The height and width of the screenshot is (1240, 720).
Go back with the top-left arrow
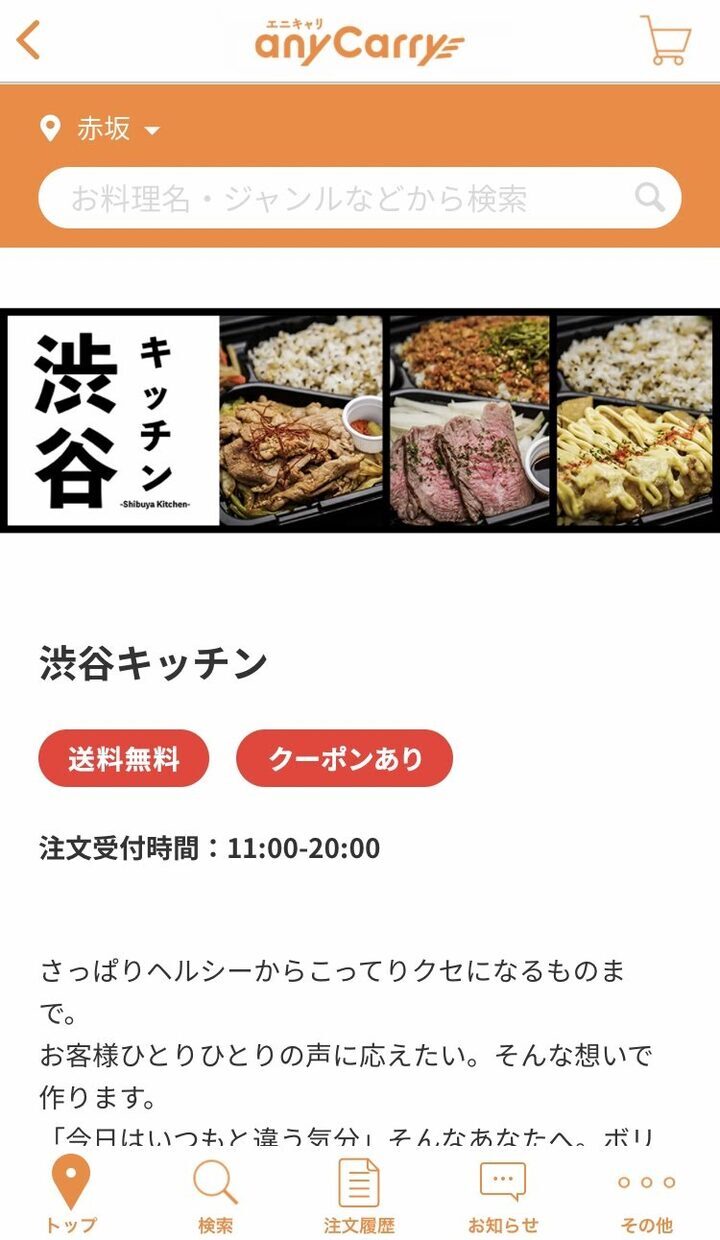(x=30, y=41)
